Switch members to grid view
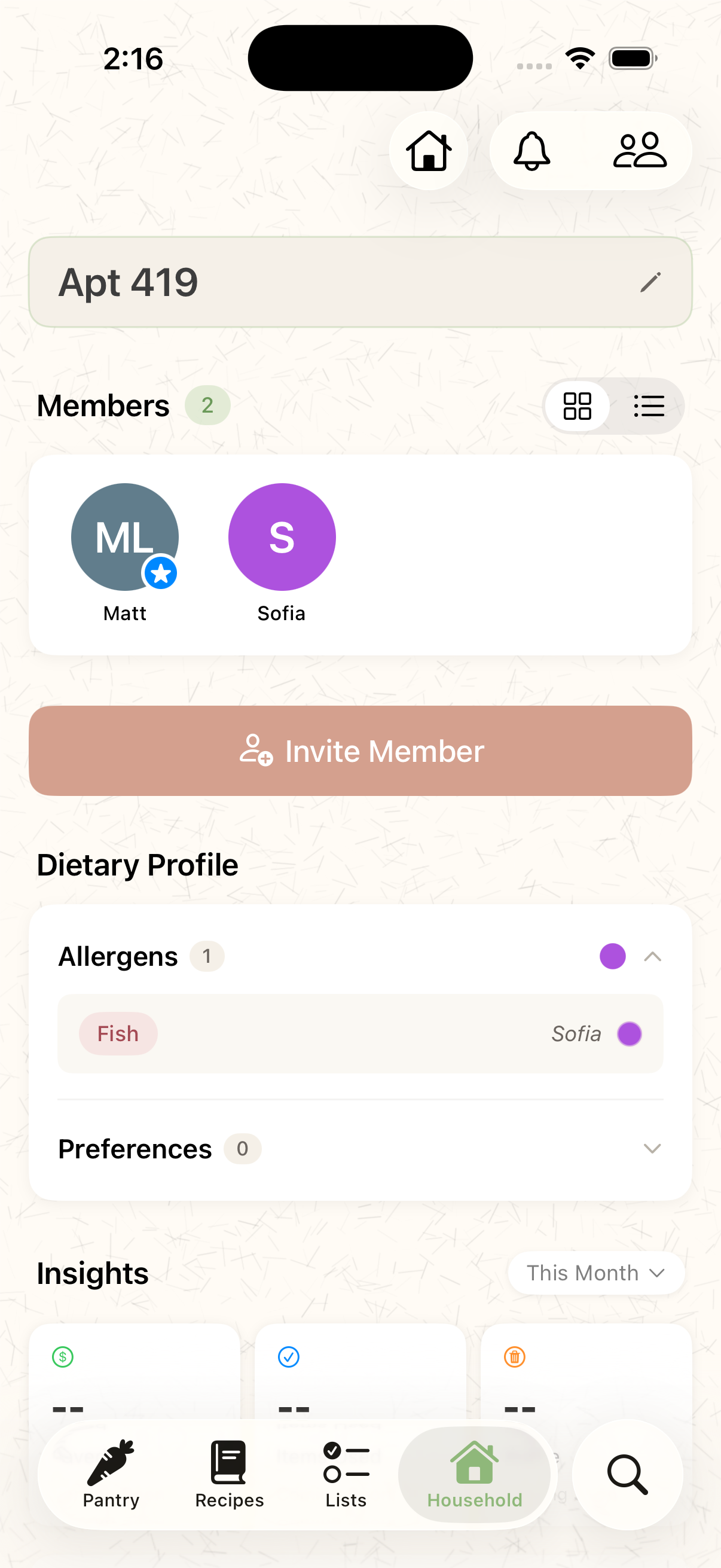The height and width of the screenshot is (1568, 721). point(577,406)
